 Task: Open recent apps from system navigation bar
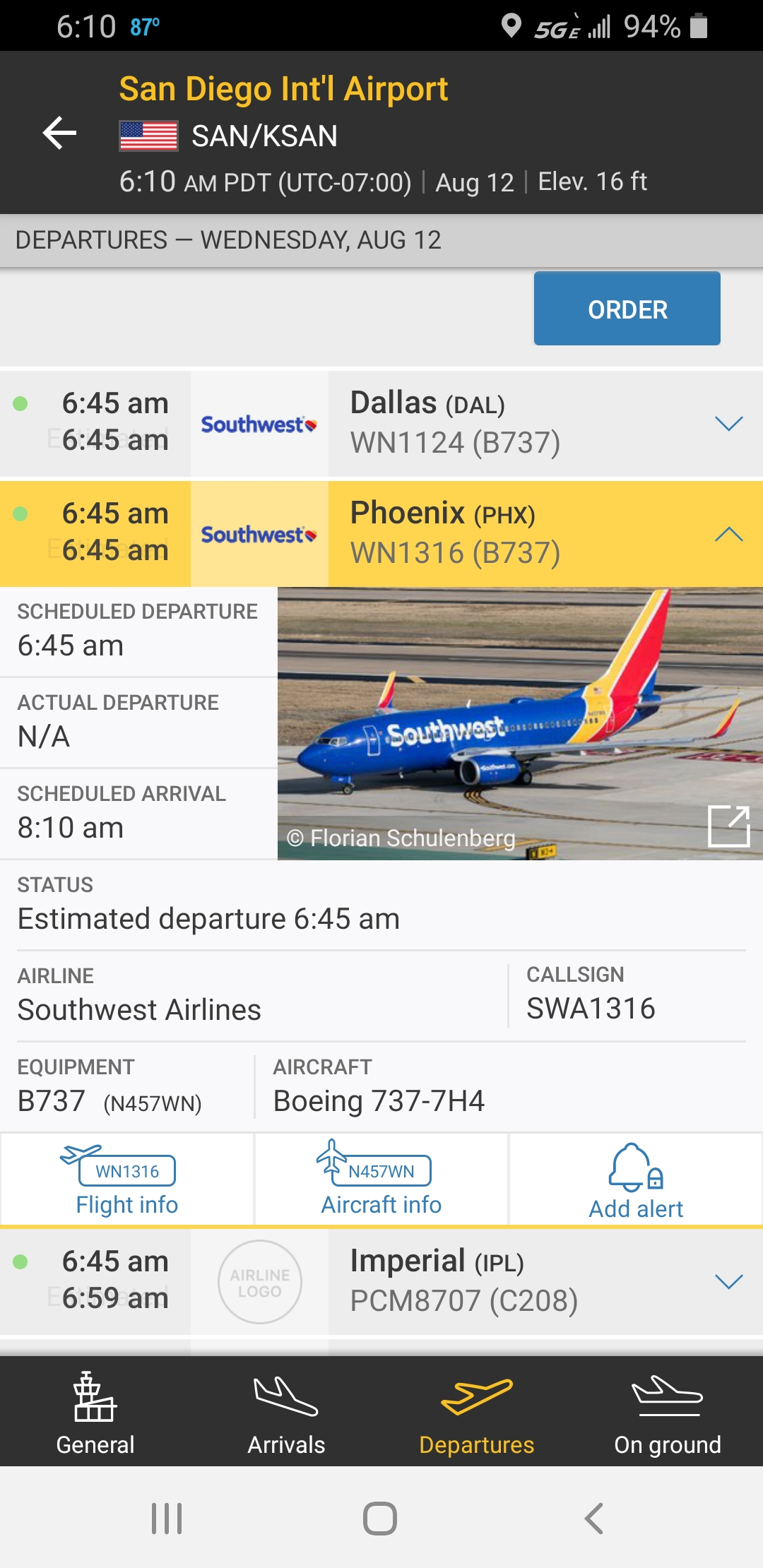click(167, 1518)
